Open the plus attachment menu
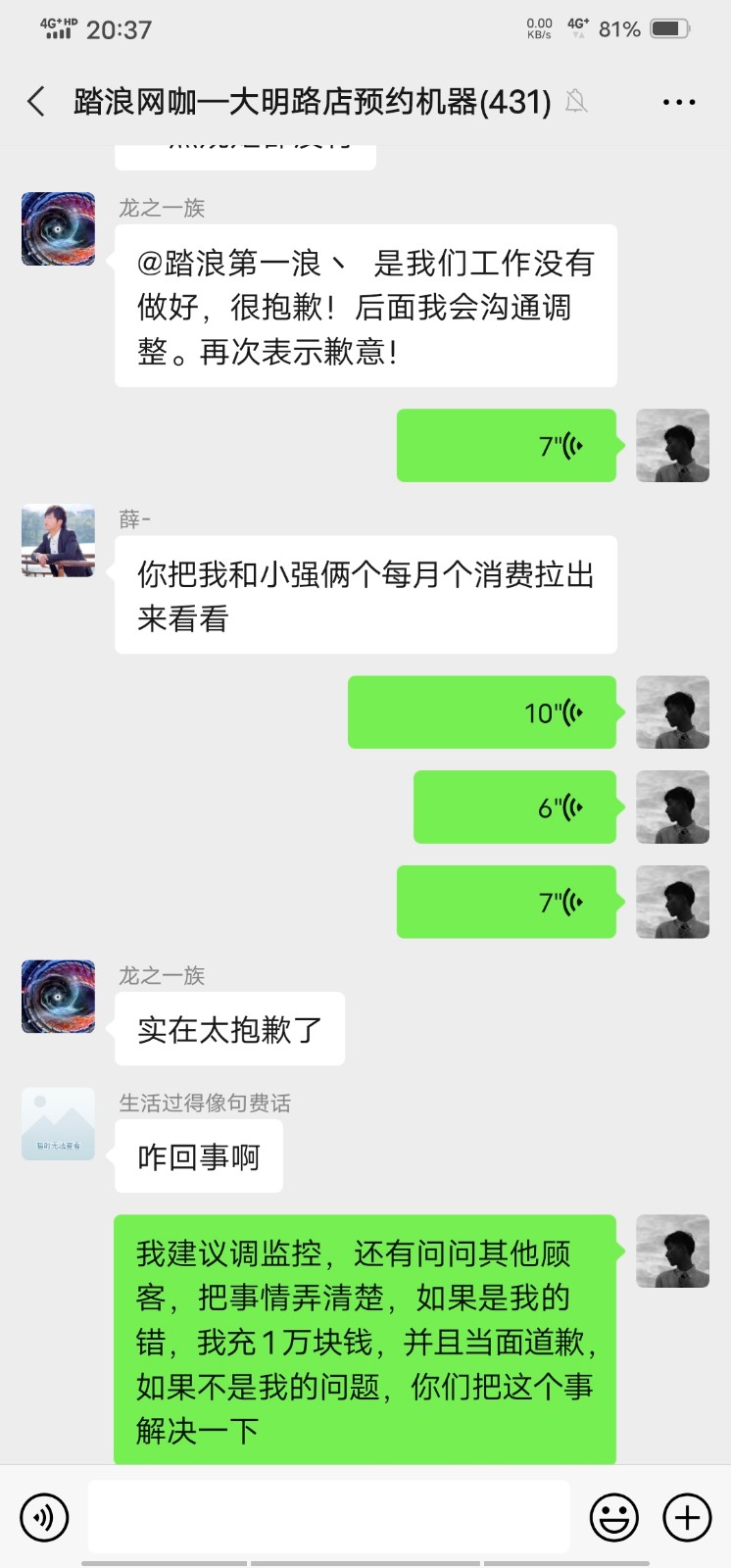Screen dimensions: 731x1568 point(687,1518)
